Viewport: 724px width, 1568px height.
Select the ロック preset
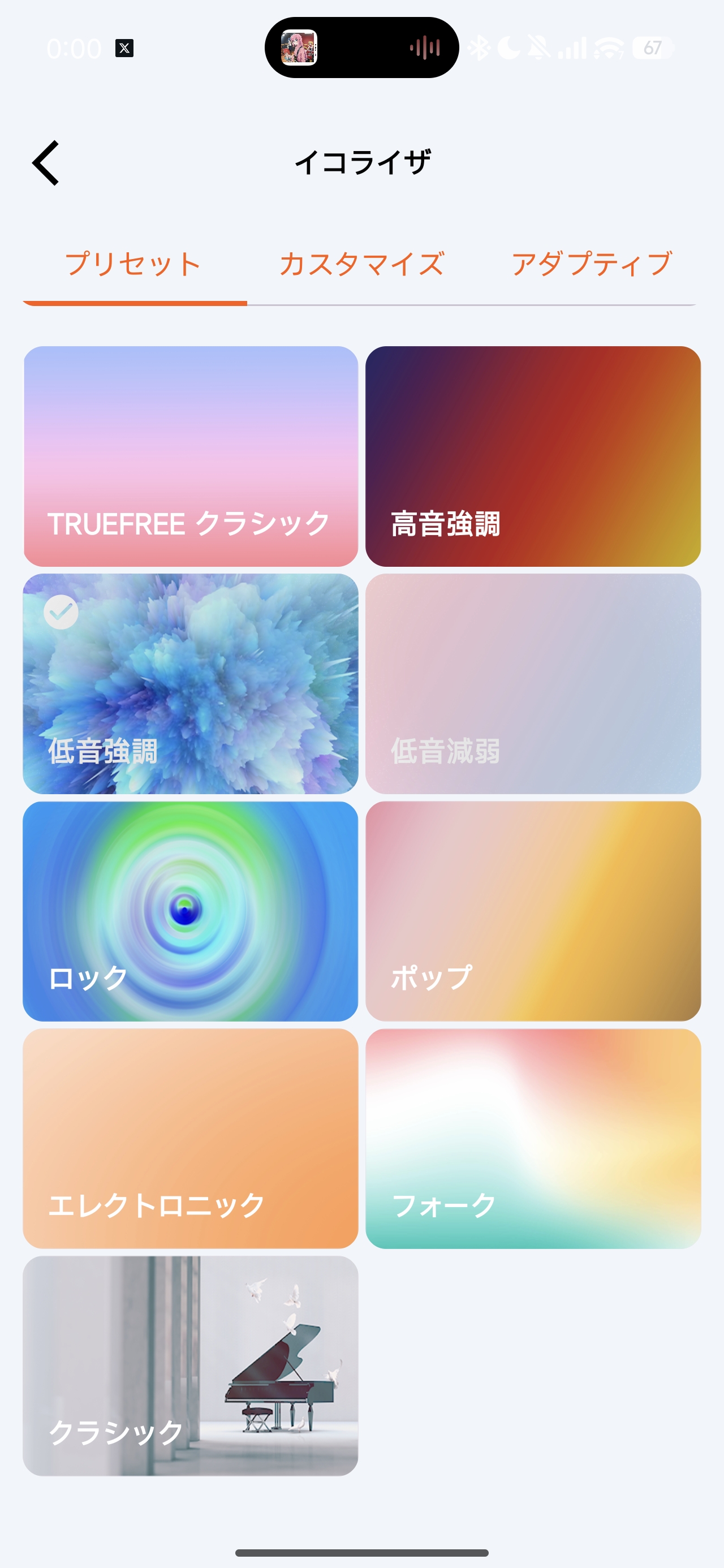[x=191, y=911]
